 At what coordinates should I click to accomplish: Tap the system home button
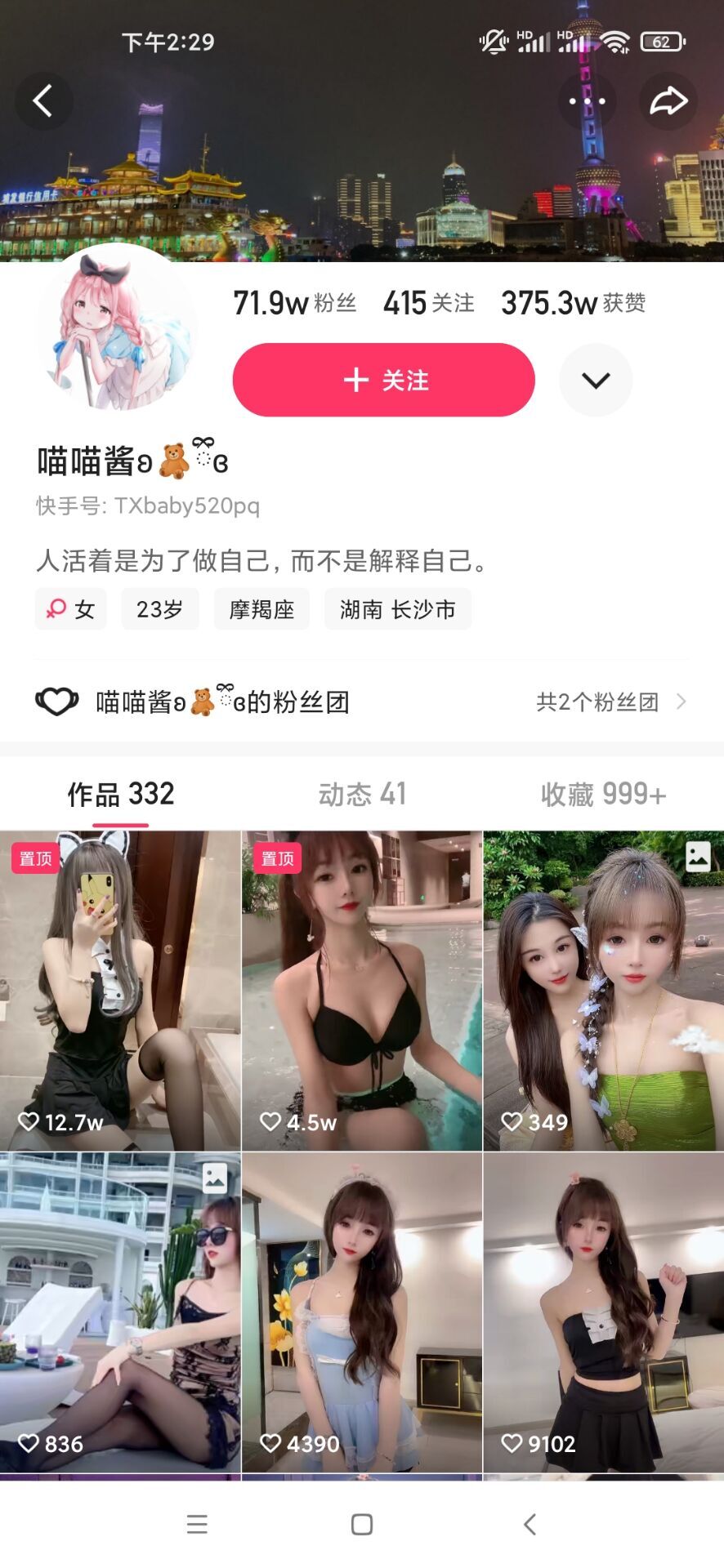[362, 1524]
